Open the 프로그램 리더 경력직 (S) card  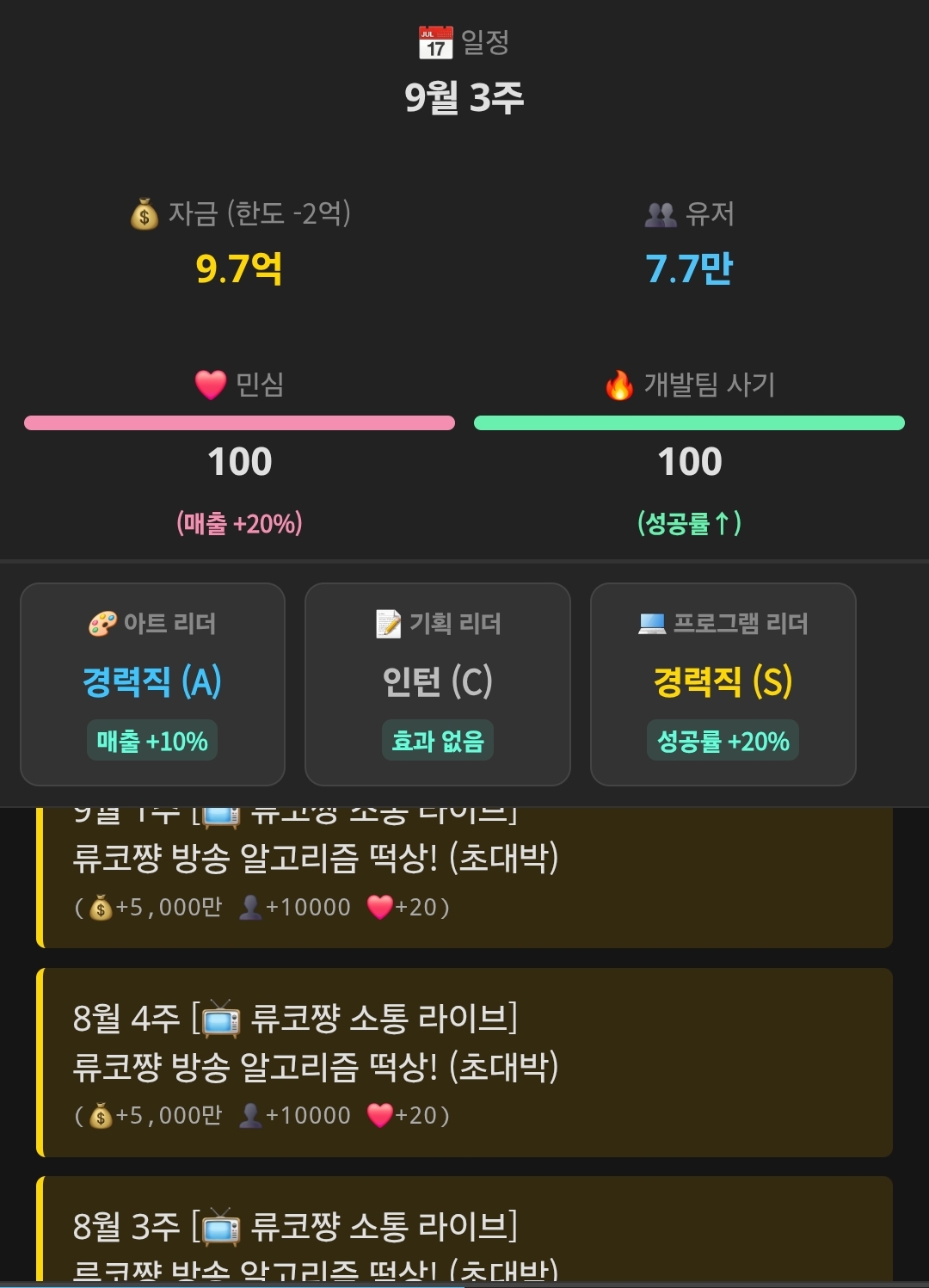[723, 684]
